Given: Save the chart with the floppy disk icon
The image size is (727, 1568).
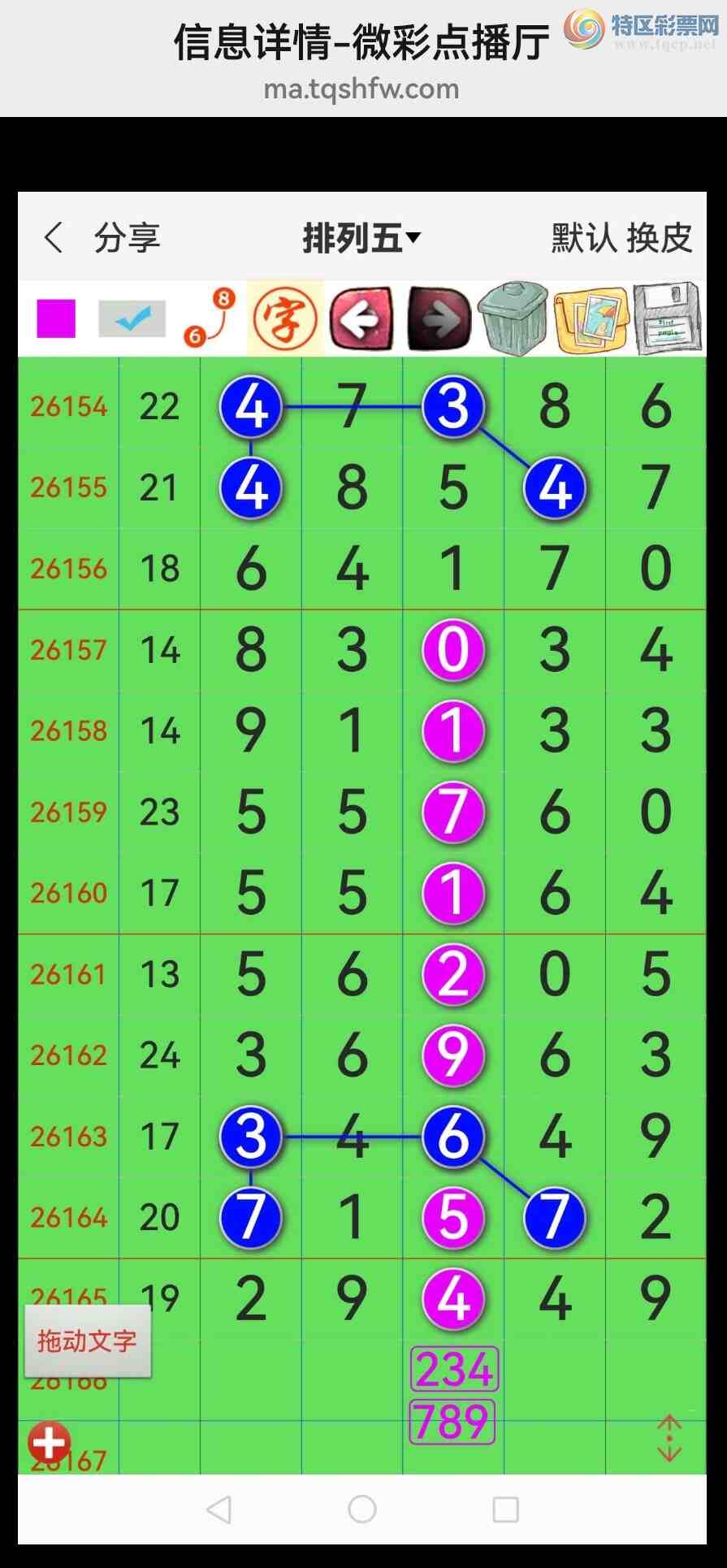Looking at the screenshot, I should (667, 318).
